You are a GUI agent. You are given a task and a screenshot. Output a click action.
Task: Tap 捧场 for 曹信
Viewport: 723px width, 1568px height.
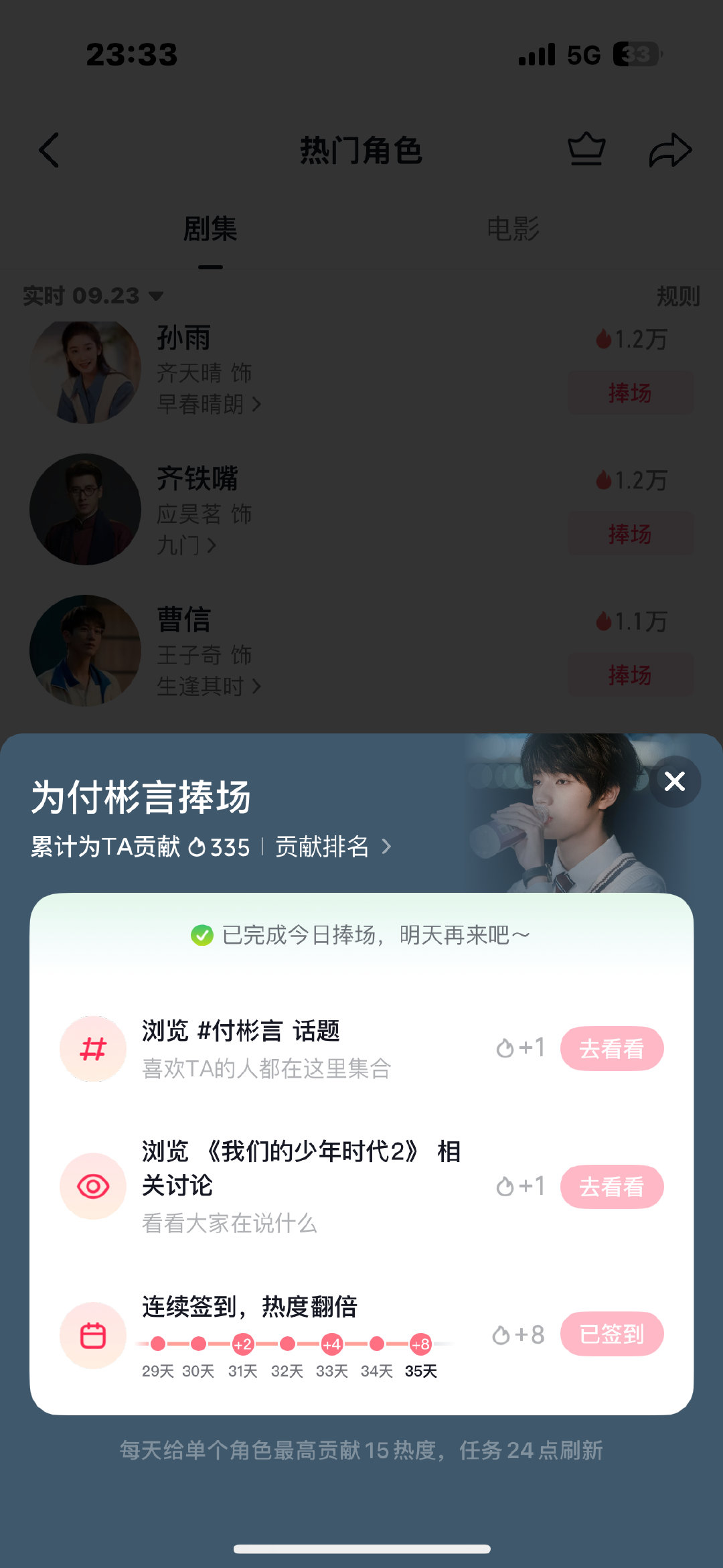631,674
